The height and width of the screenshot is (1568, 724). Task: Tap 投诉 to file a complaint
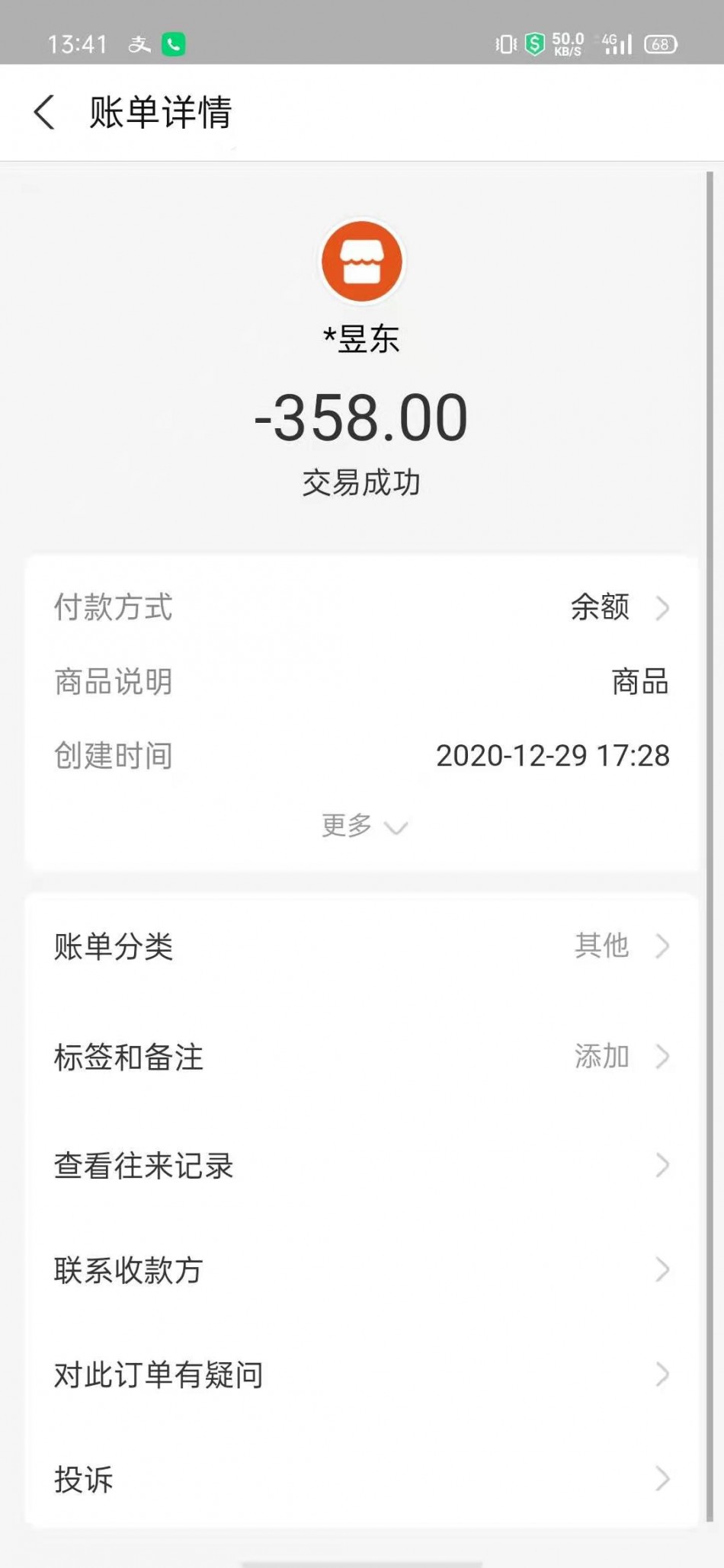pyautogui.click(x=361, y=1480)
